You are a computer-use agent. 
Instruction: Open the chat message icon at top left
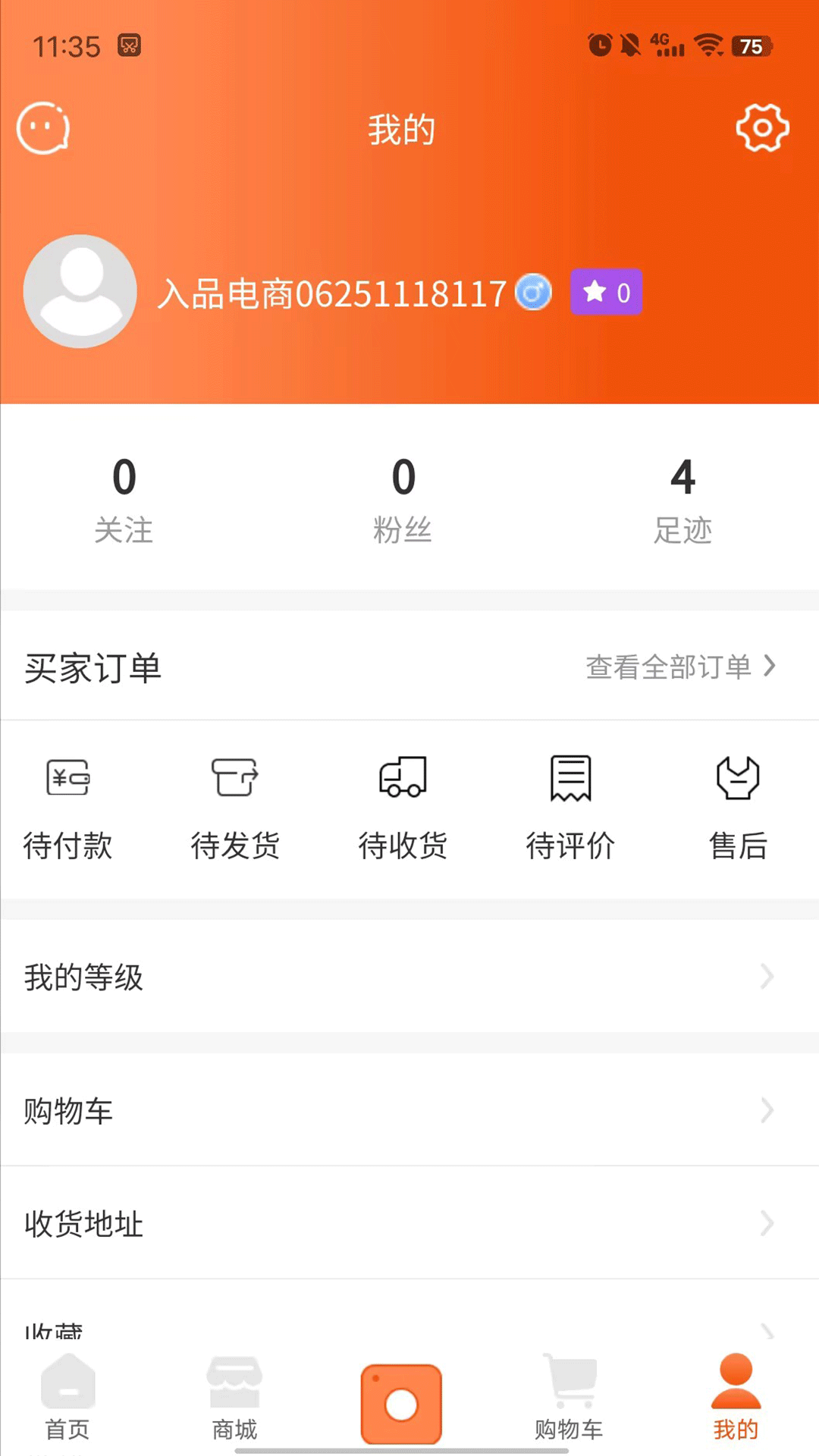click(x=42, y=128)
